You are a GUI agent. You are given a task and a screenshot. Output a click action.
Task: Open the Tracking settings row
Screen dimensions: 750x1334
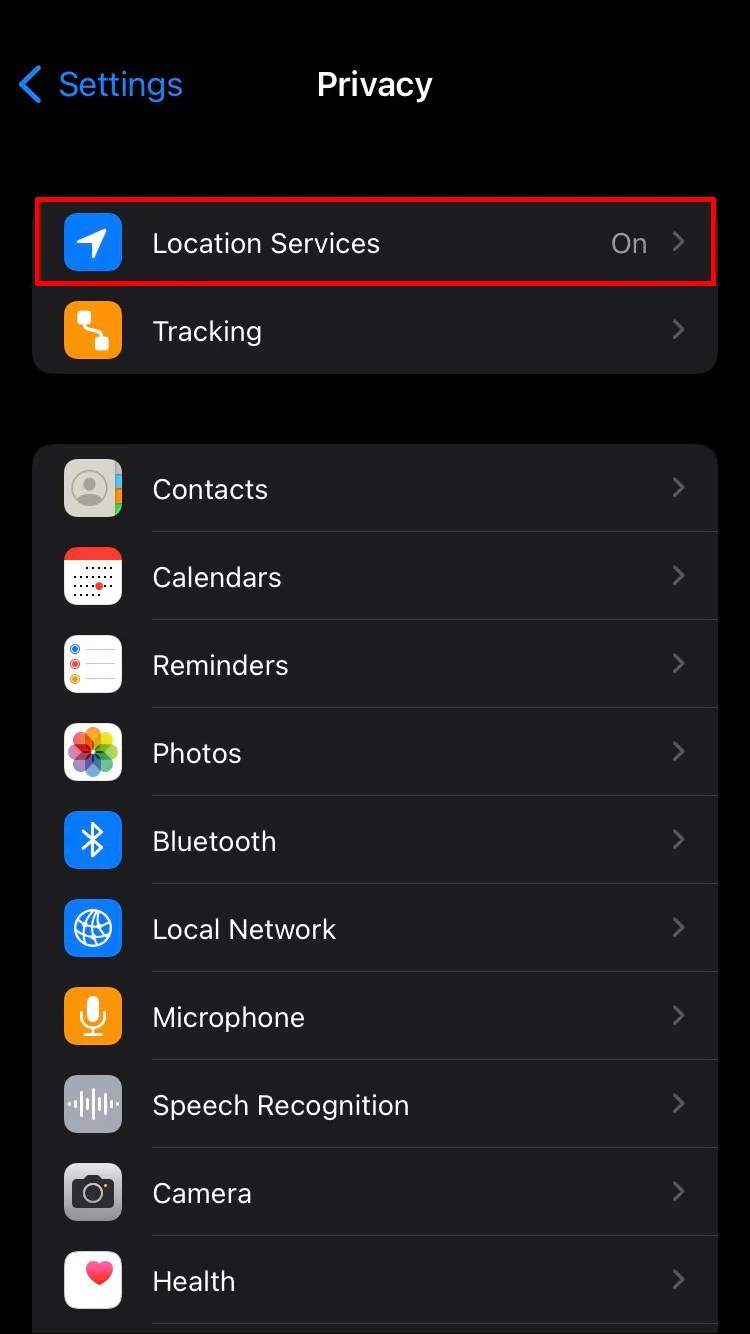point(375,331)
